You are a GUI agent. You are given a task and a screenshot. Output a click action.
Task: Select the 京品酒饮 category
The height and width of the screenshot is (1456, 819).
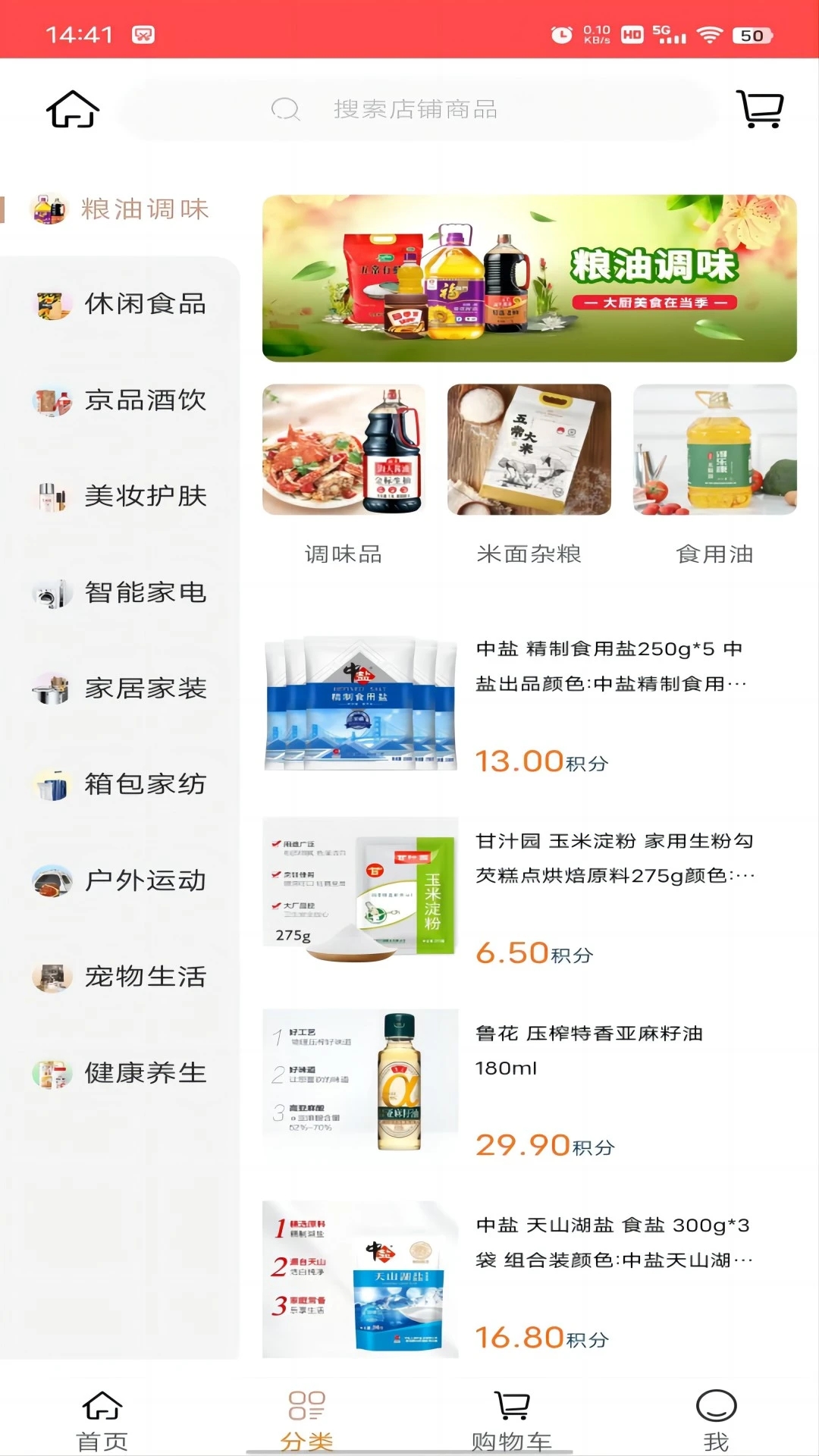pyautogui.click(x=121, y=400)
